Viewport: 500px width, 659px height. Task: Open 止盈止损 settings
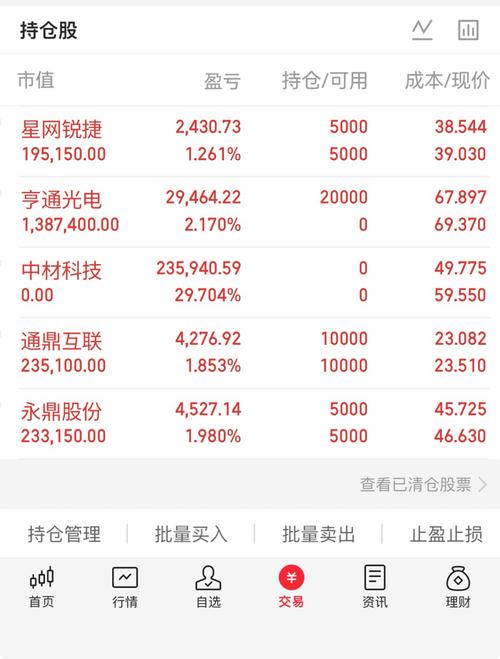(x=446, y=534)
